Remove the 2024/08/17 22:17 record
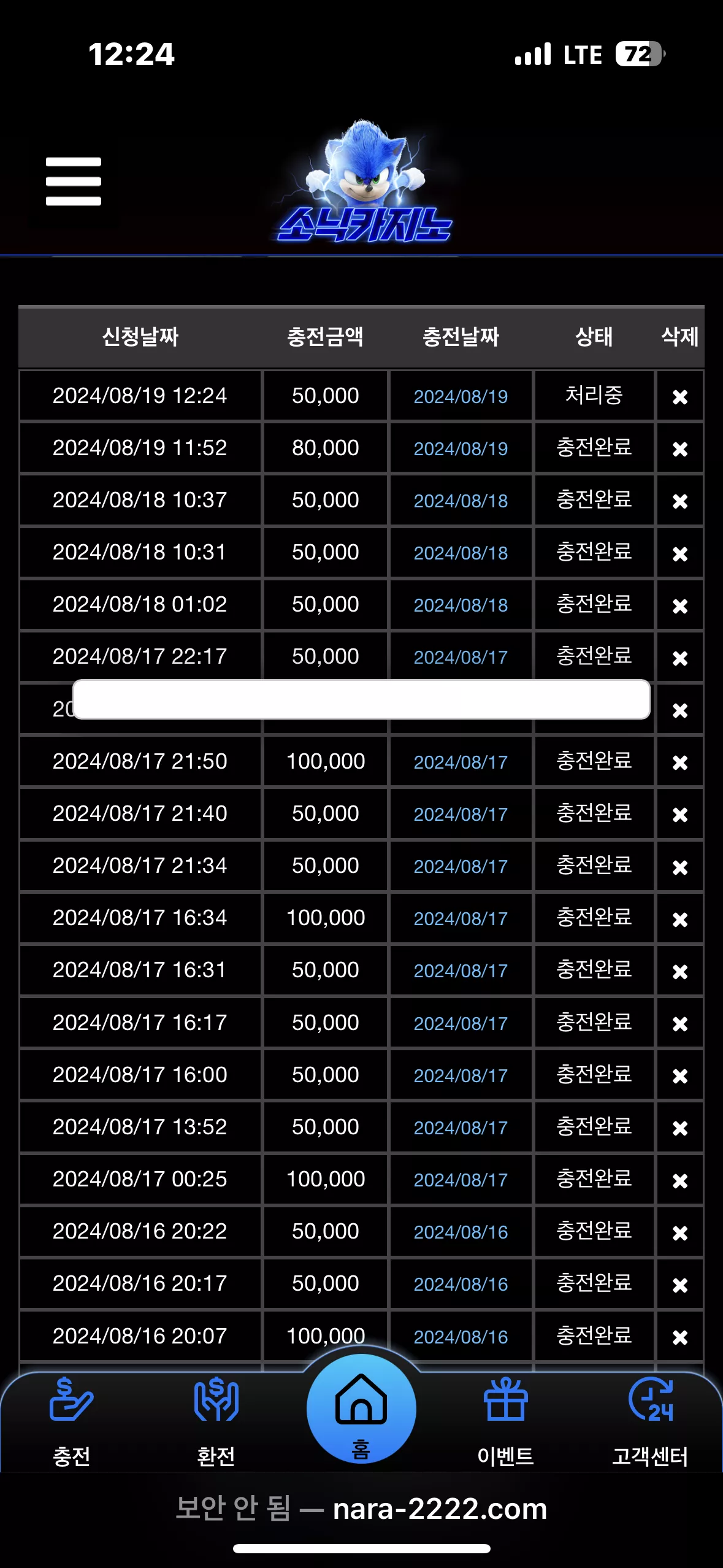The height and width of the screenshot is (1568, 723). point(679,658)
